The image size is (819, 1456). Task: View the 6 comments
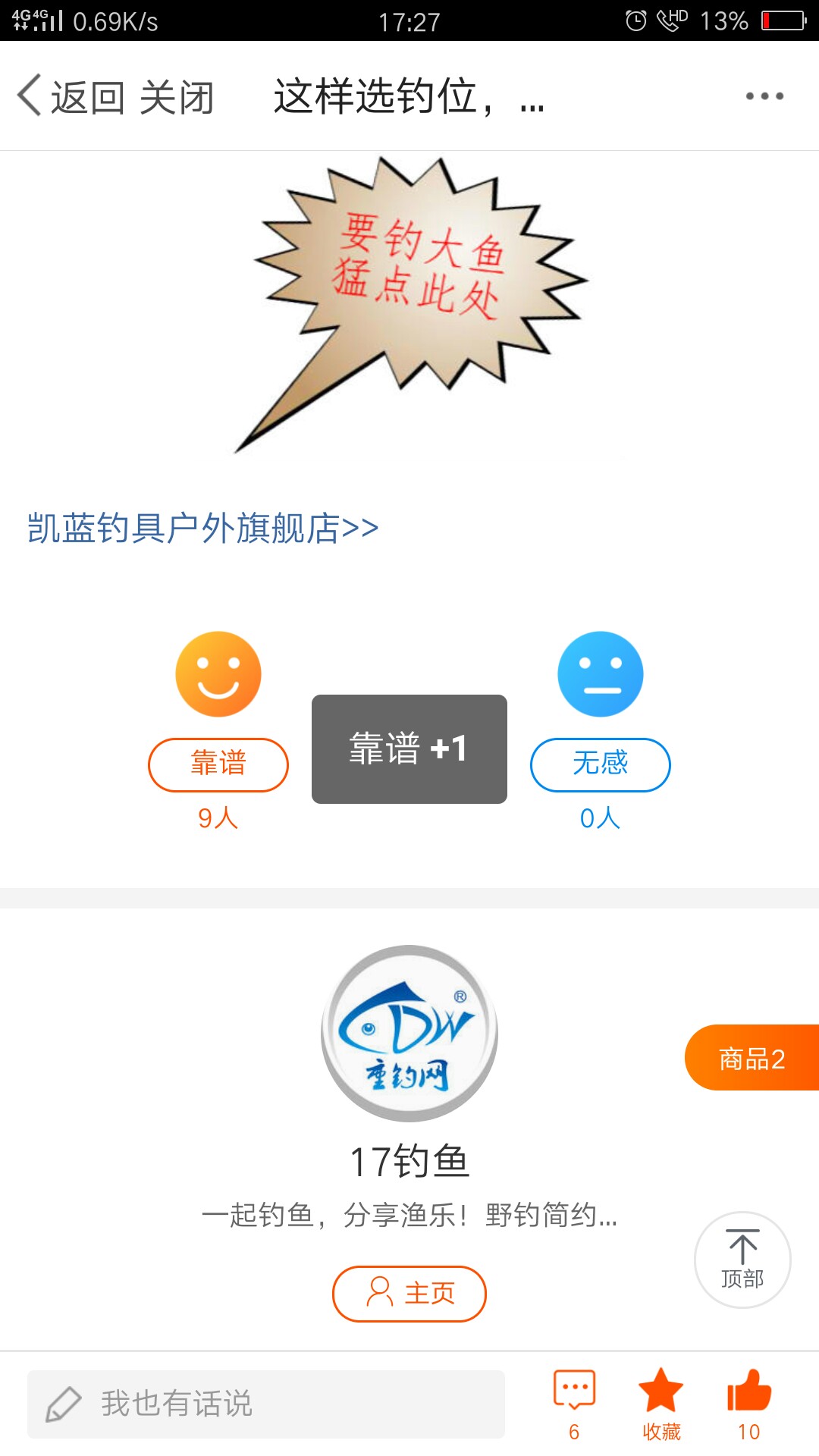click(574, 1404)
